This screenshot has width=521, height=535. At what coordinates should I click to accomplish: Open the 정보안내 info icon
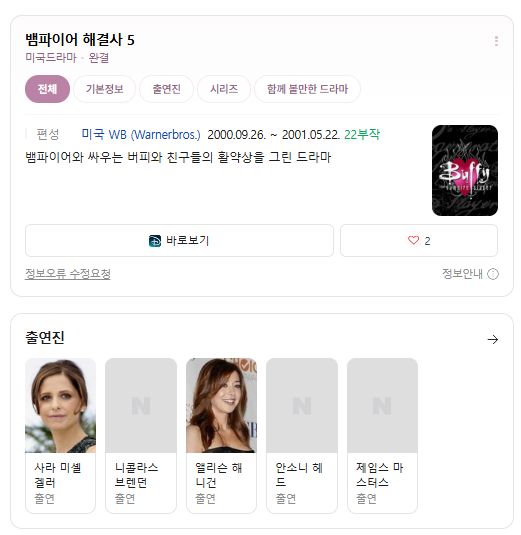(x=493, y=274)
